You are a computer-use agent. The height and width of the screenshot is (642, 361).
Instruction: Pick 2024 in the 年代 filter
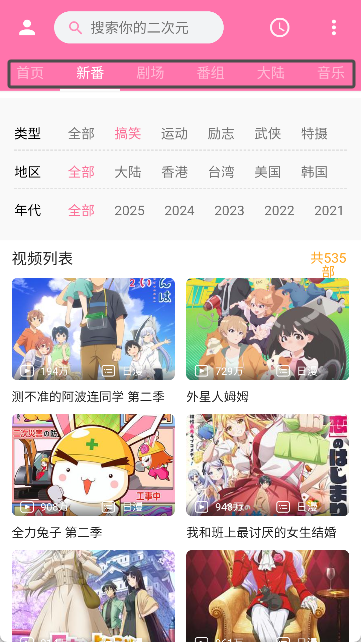179,210
